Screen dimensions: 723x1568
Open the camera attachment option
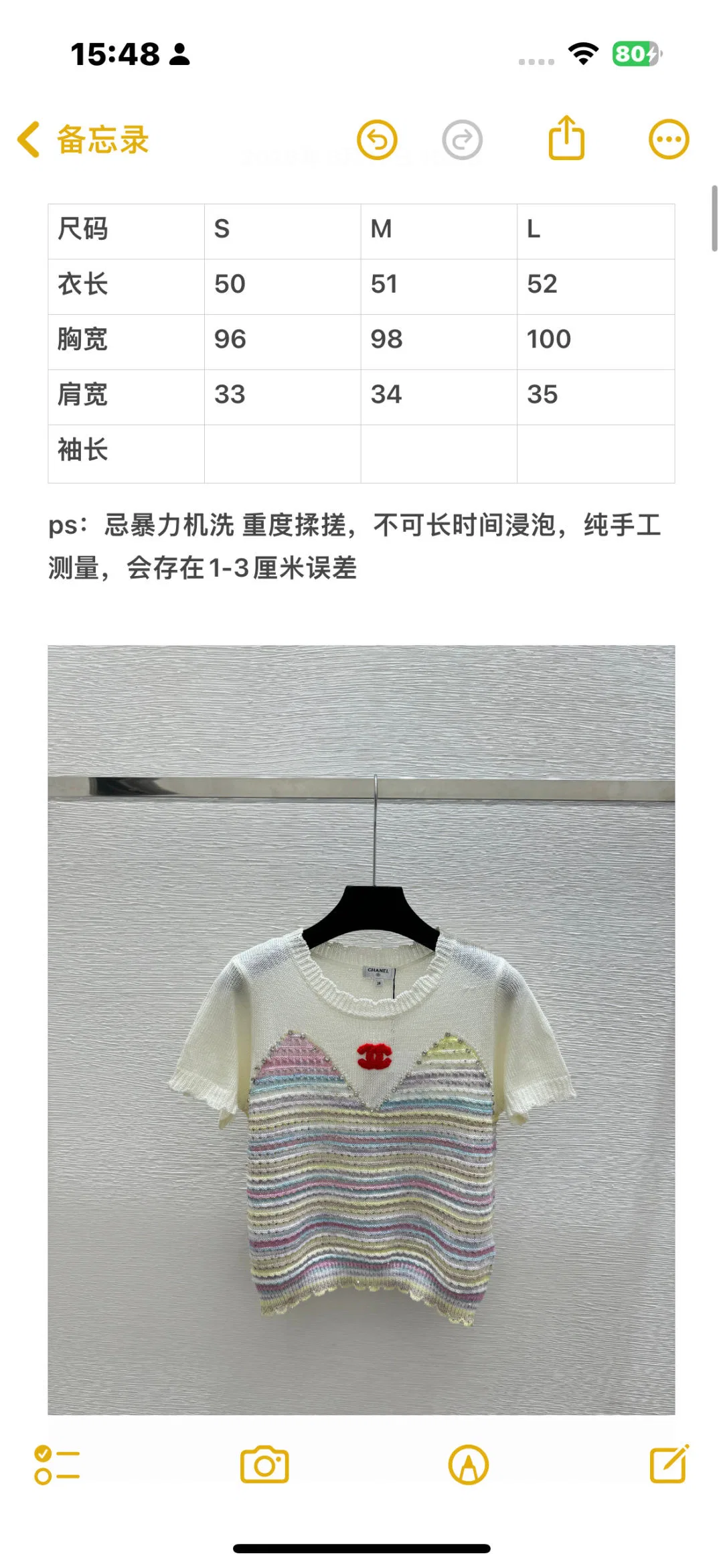tap(264, 1465)
